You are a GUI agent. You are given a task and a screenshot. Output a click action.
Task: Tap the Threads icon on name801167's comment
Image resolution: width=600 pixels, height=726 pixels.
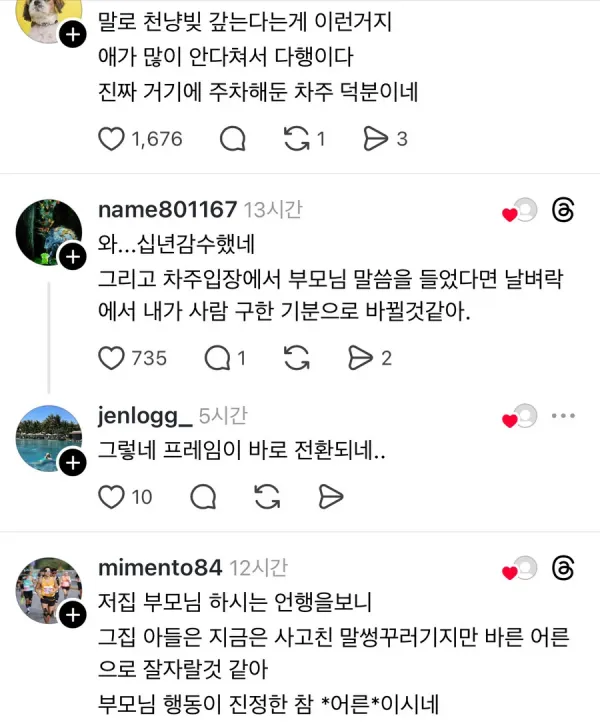(x=564, y=210)
